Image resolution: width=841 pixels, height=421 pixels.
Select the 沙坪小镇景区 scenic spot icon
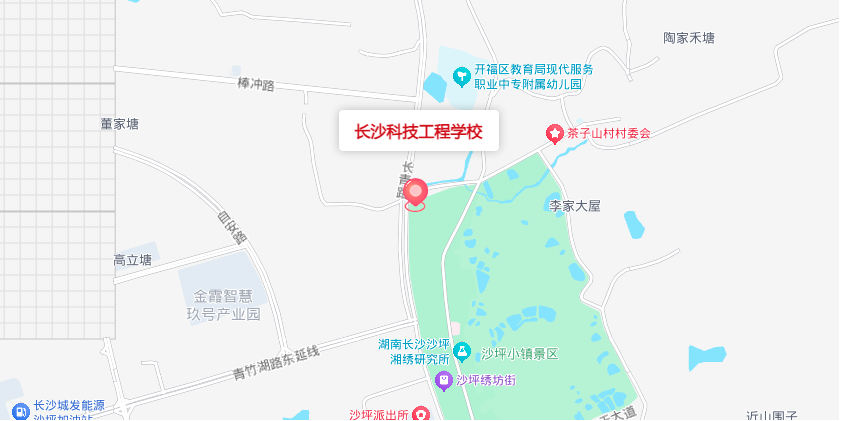coord(462,353)
